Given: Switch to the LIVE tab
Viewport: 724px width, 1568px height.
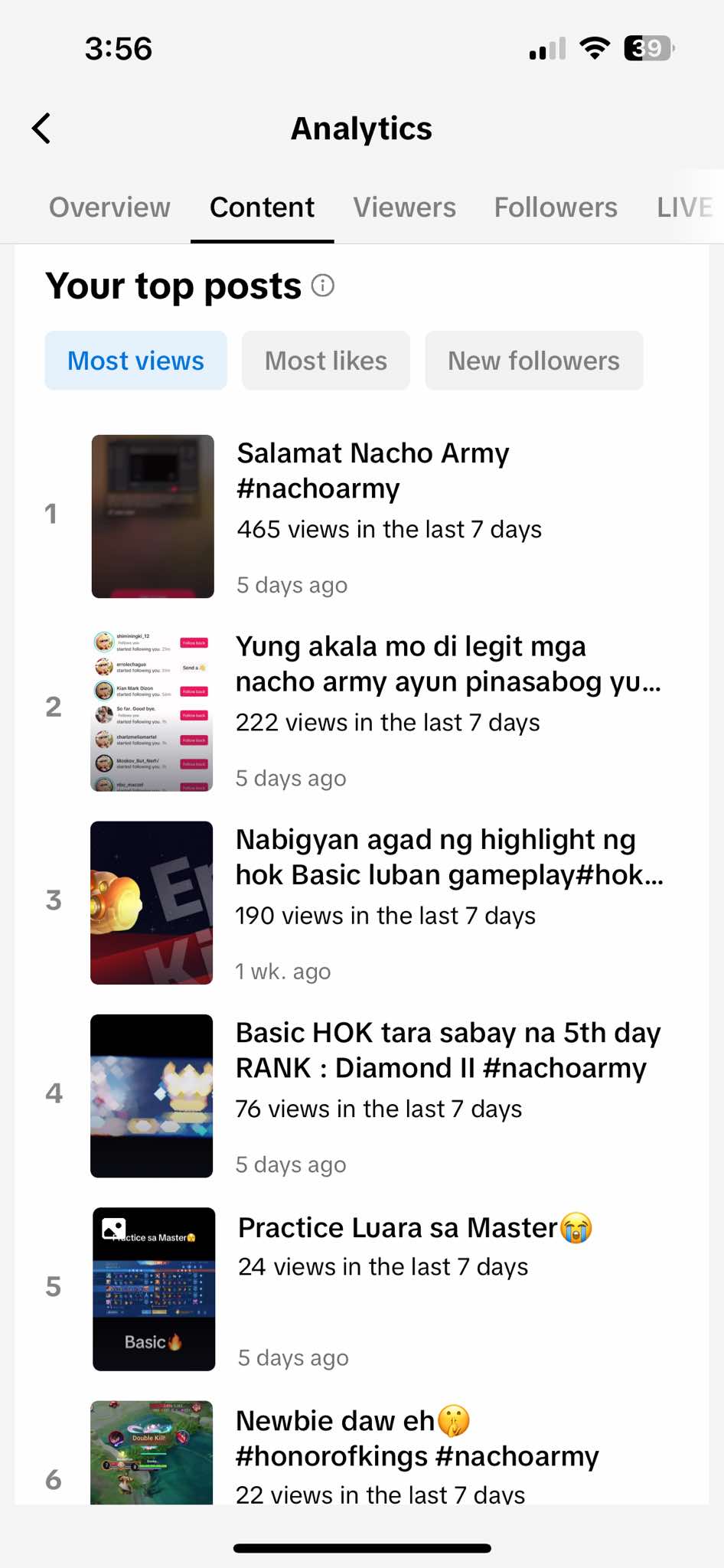Looking at the screenshot, I should (x=683, y=207).
